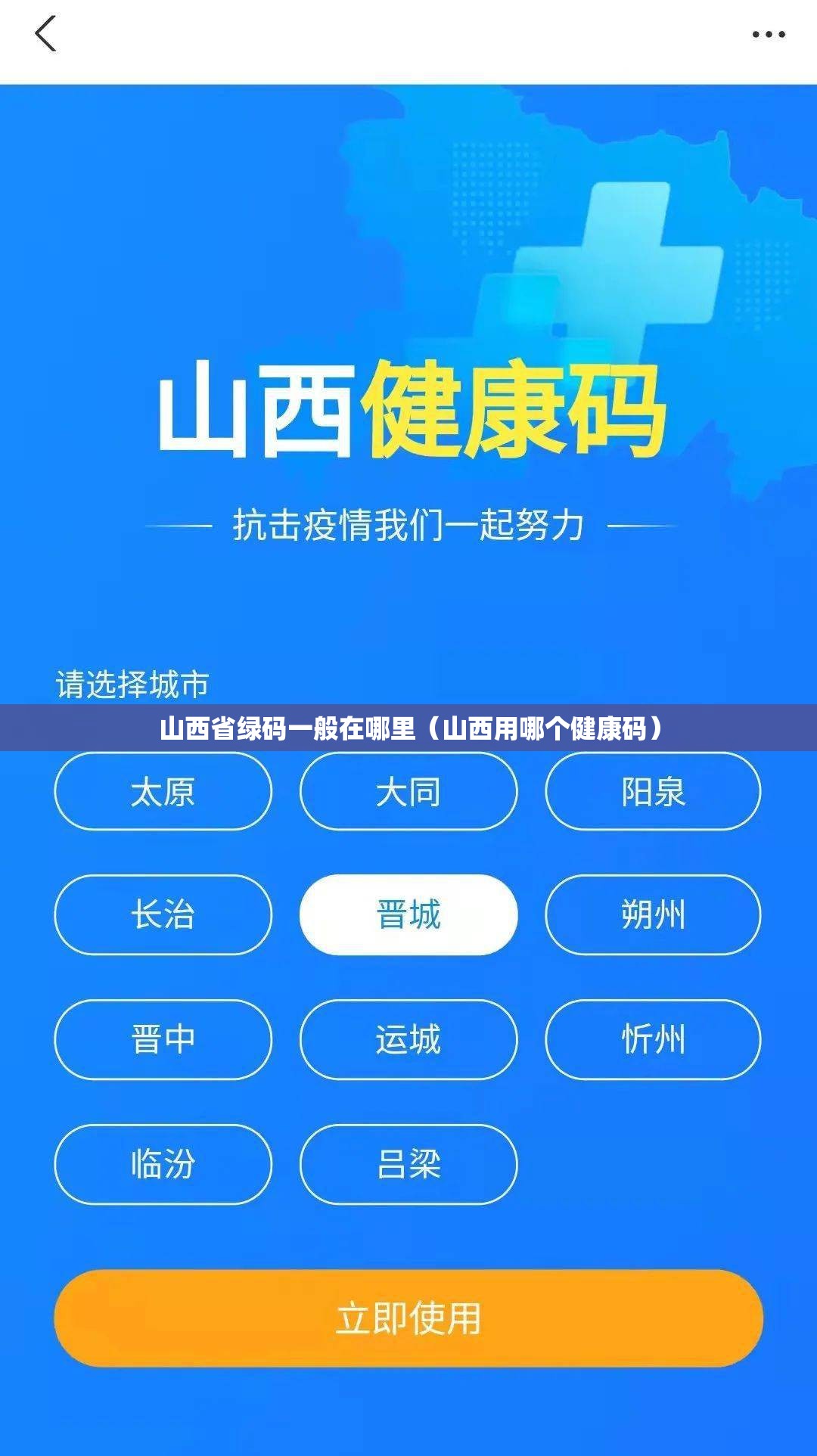
Task: Tap the highlighted 晋城 option
Action: [x=408, y=914]
